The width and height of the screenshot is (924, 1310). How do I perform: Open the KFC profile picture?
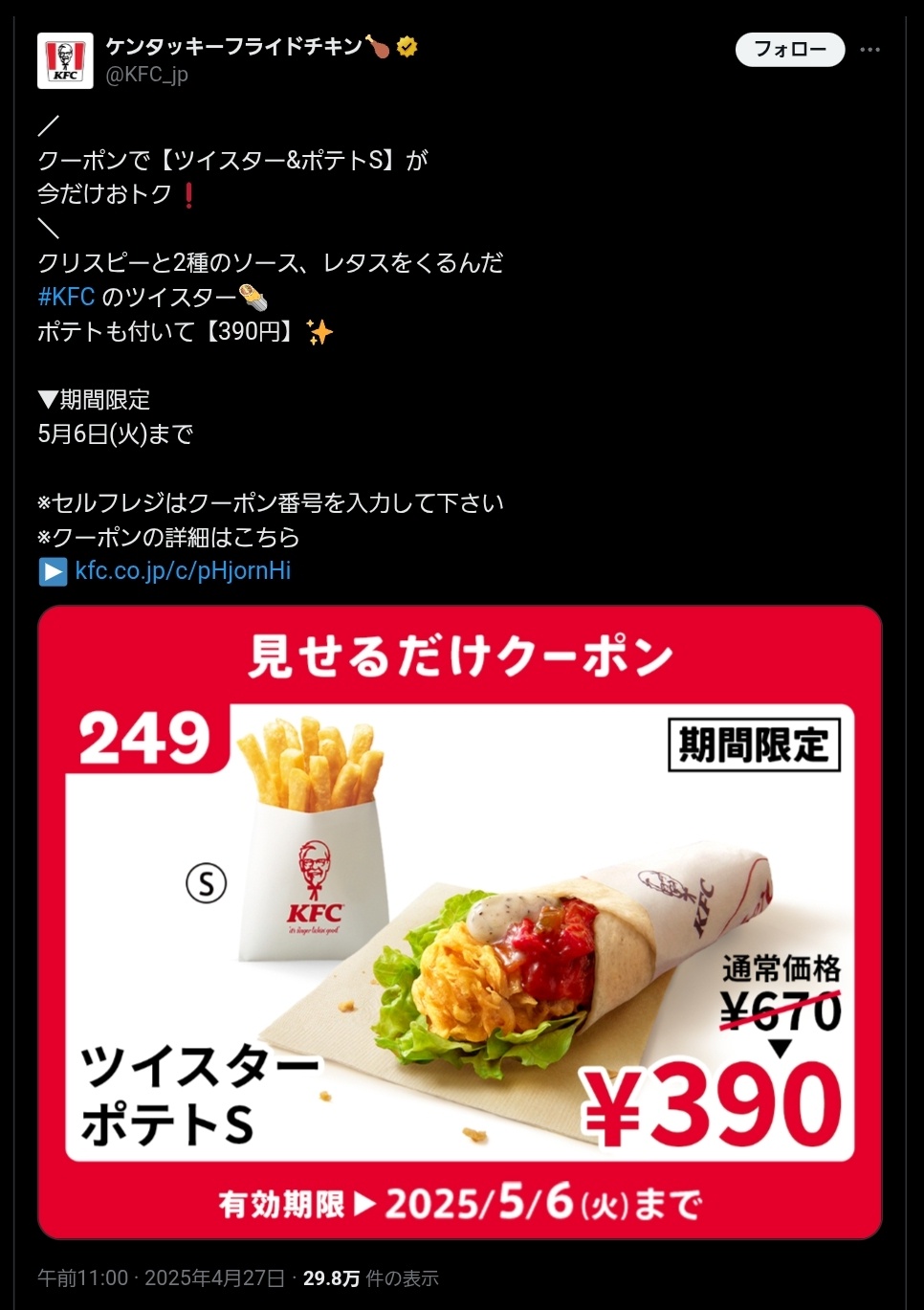click(x=65, y=60)
